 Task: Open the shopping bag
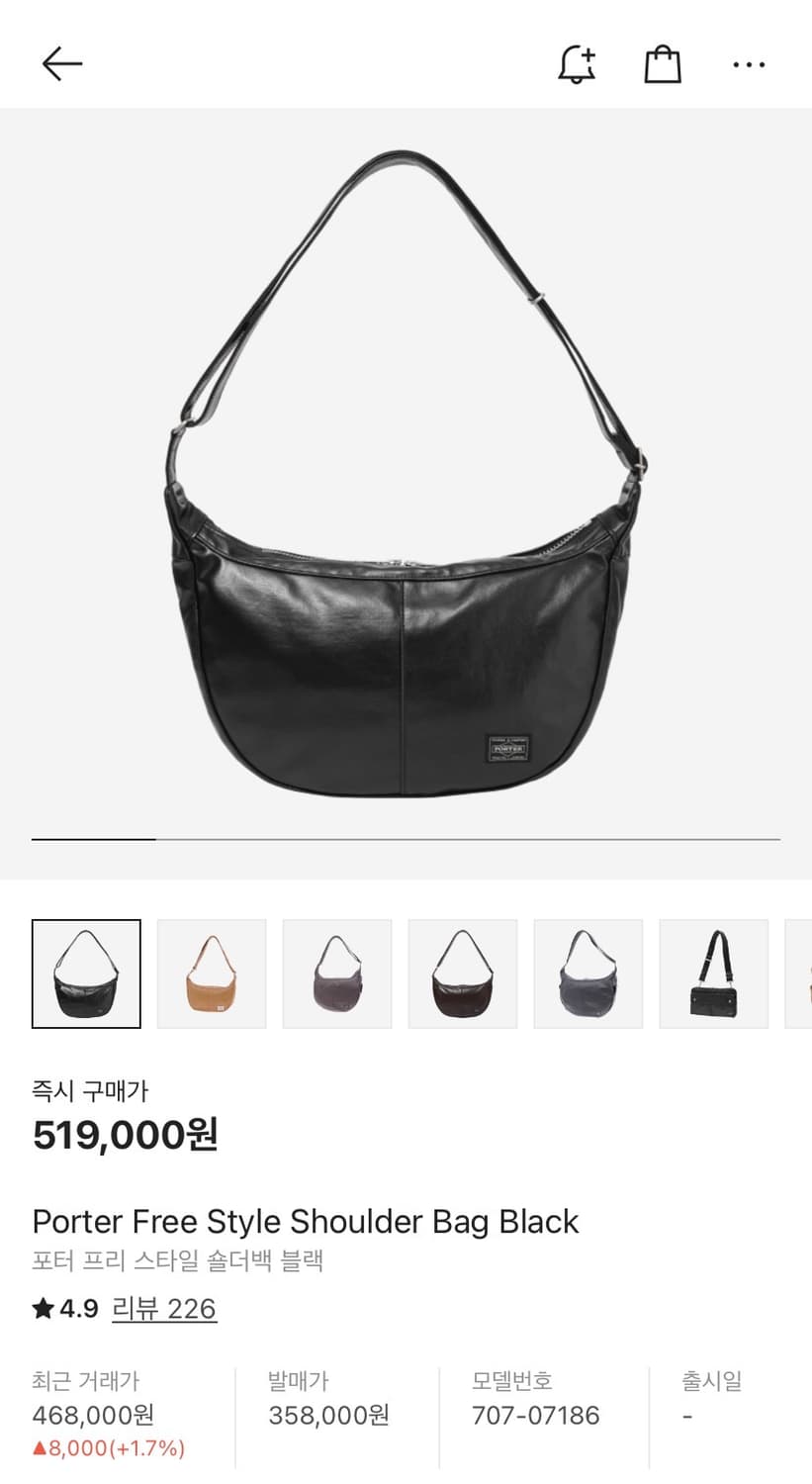tap(663, 64)
